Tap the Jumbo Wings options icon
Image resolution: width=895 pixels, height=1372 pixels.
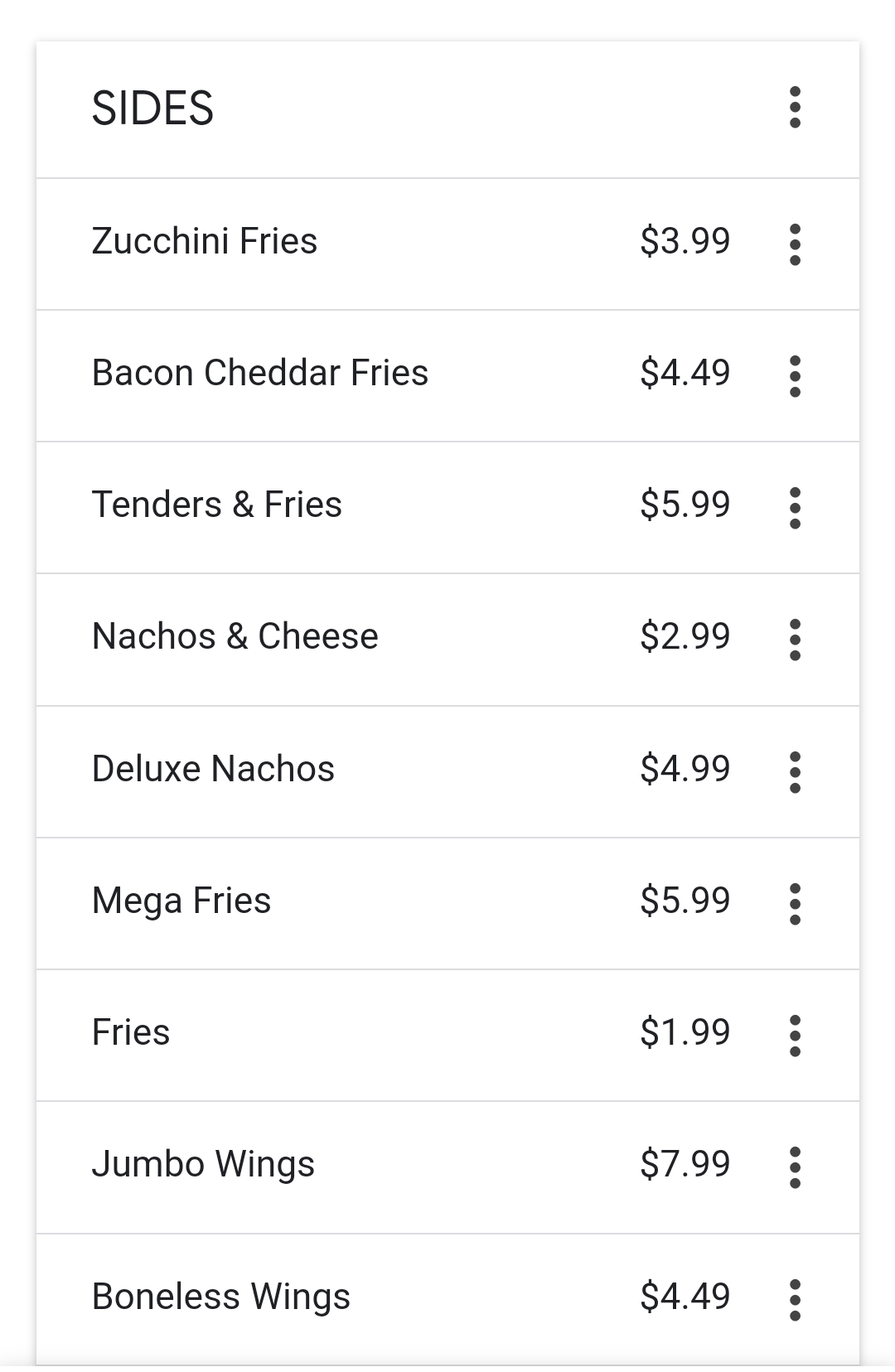(795, 1167)
